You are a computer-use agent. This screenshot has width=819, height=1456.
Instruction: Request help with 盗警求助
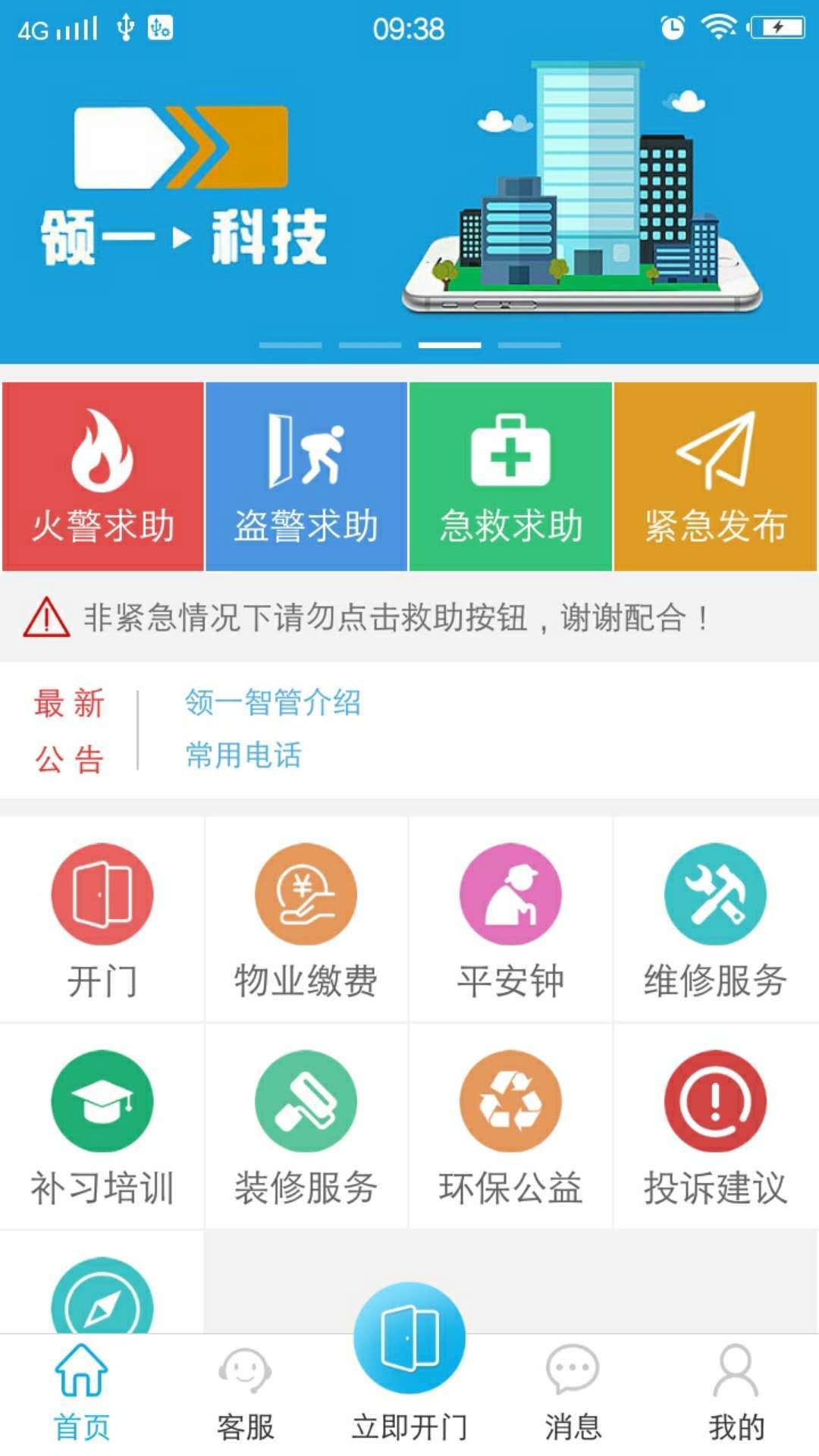coord(306,476)
